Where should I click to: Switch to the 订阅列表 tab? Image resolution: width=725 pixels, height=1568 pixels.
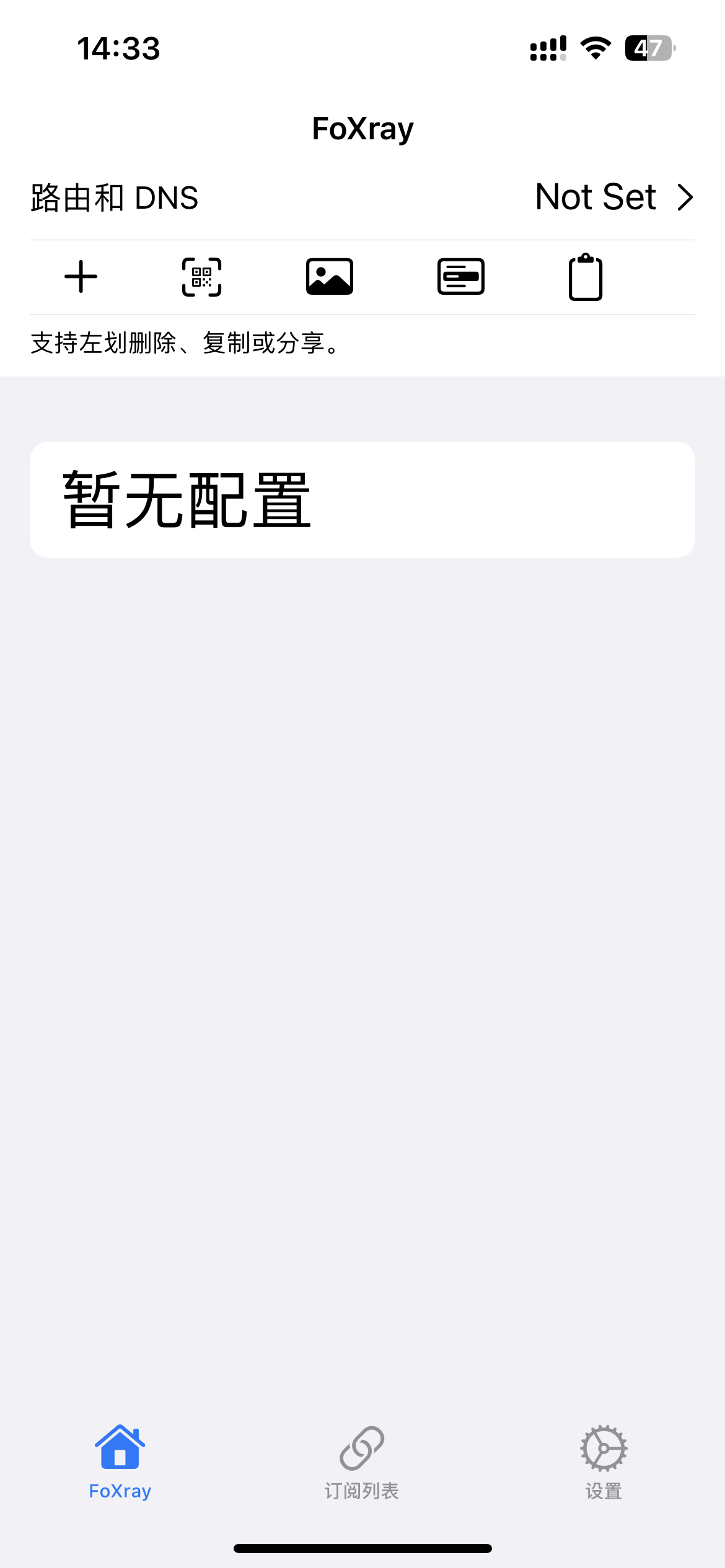pos(362,1461)
